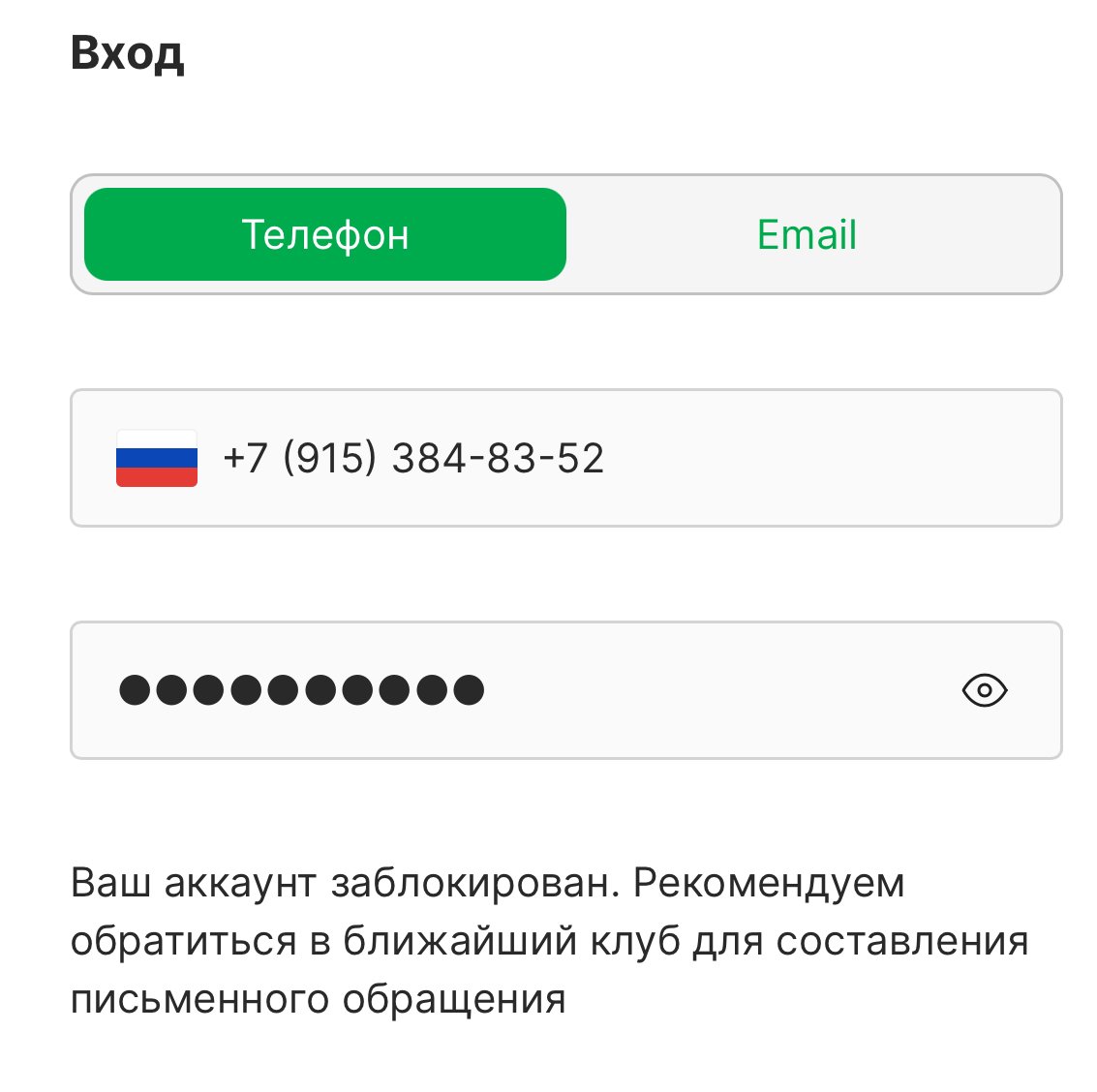The width and height of the screenshot is (1097, 1092).
Task: Select the Телефон login tab
Action: point(325,235)
